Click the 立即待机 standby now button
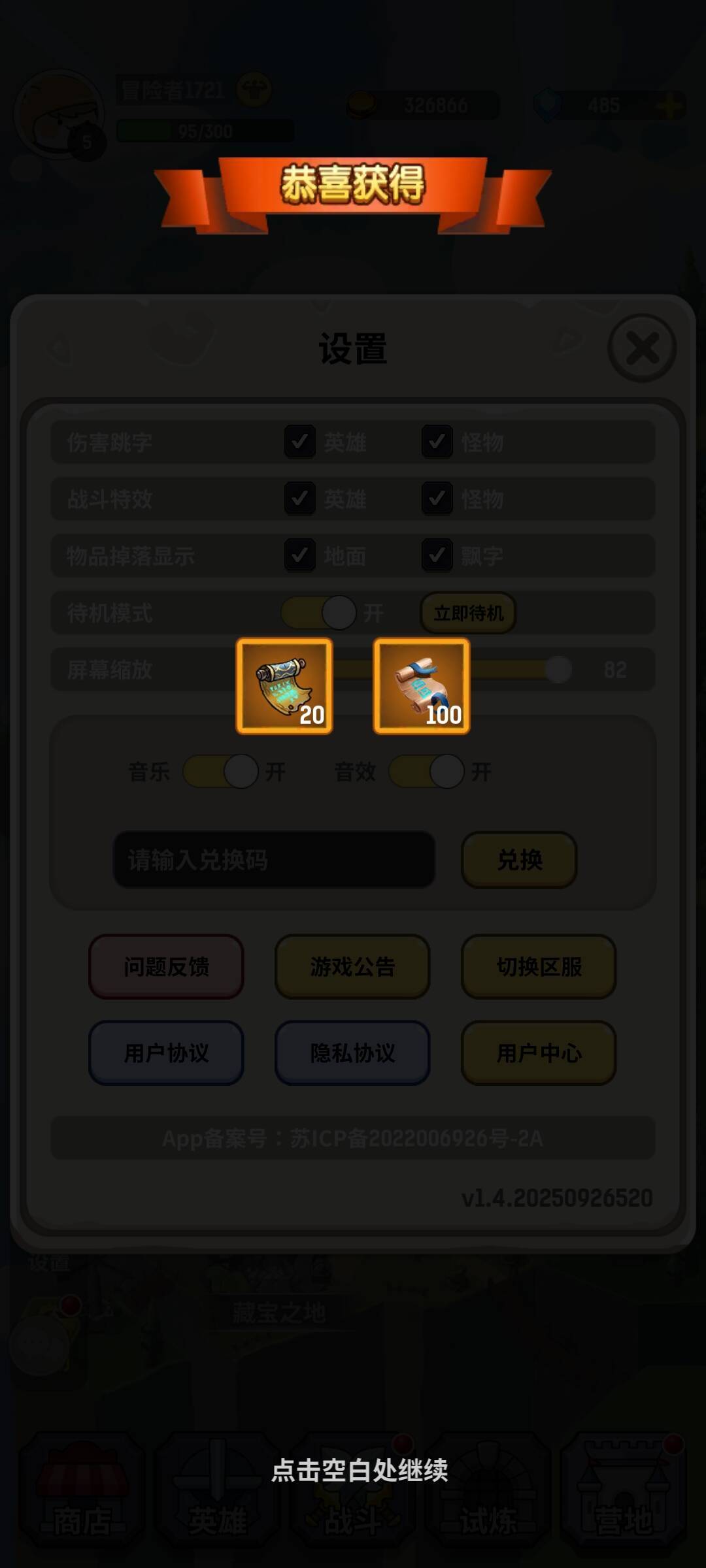The image size is (706, 1568). [x=468, y=613]
